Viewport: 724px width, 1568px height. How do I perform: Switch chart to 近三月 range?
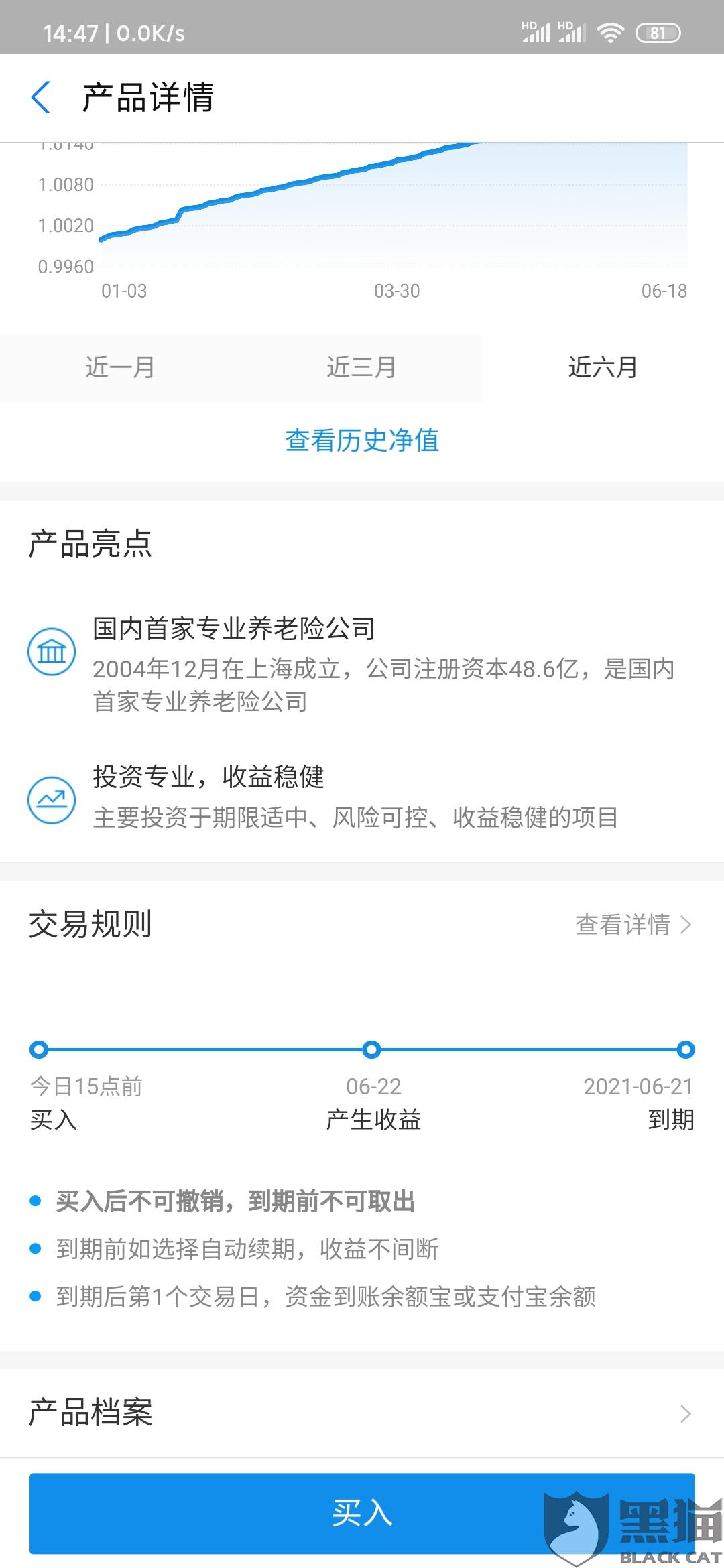(x=362, y=368)
